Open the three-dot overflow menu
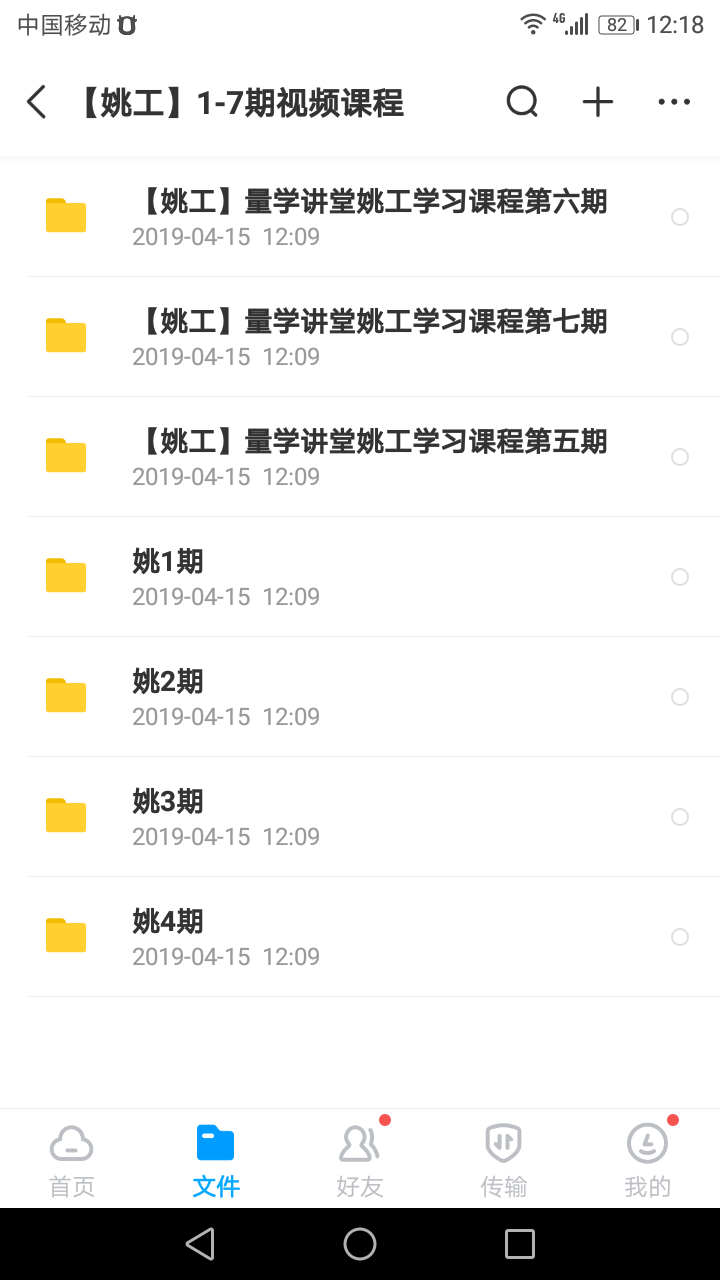Screen dimensions: 720x1280 [x=674, y=102]
